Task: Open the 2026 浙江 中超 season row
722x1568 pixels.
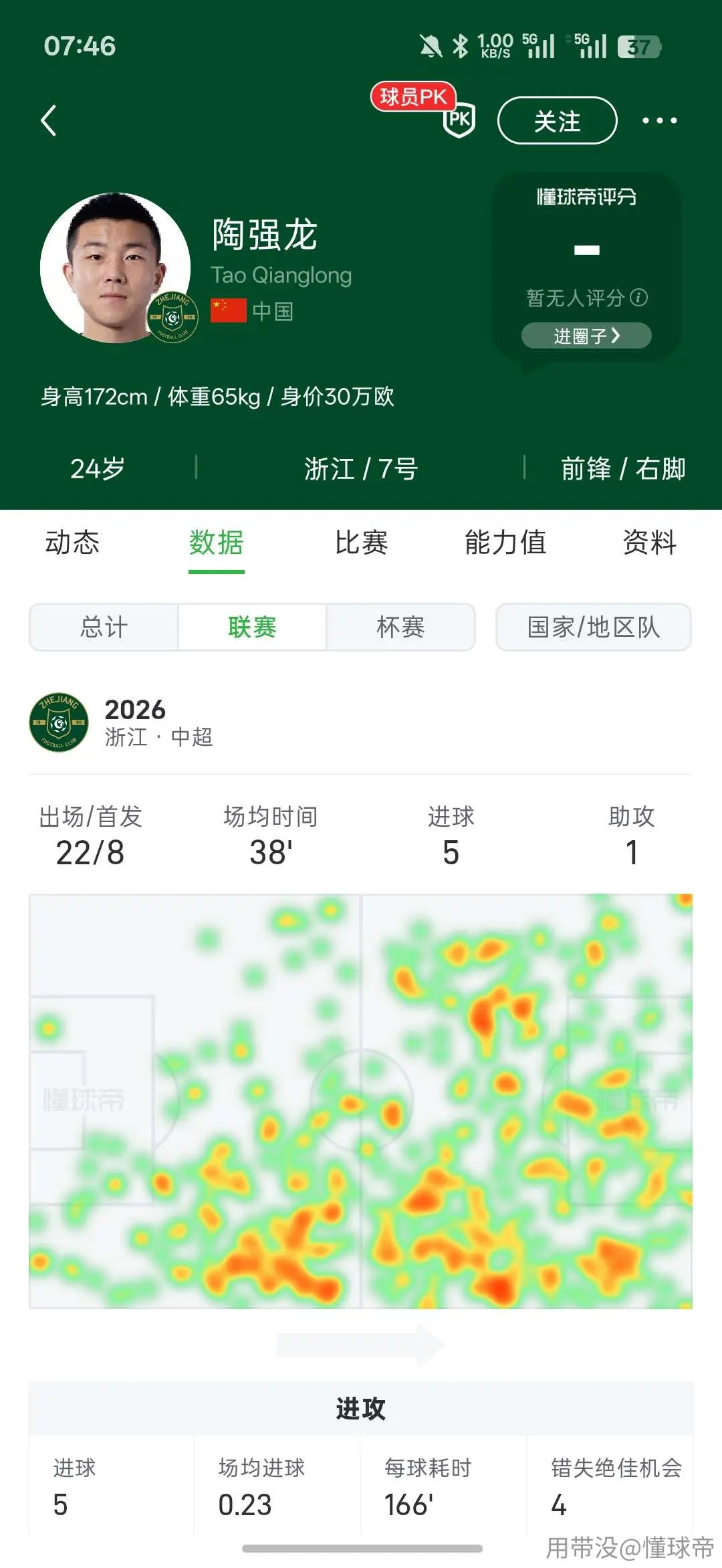Action: click(361, 722)
